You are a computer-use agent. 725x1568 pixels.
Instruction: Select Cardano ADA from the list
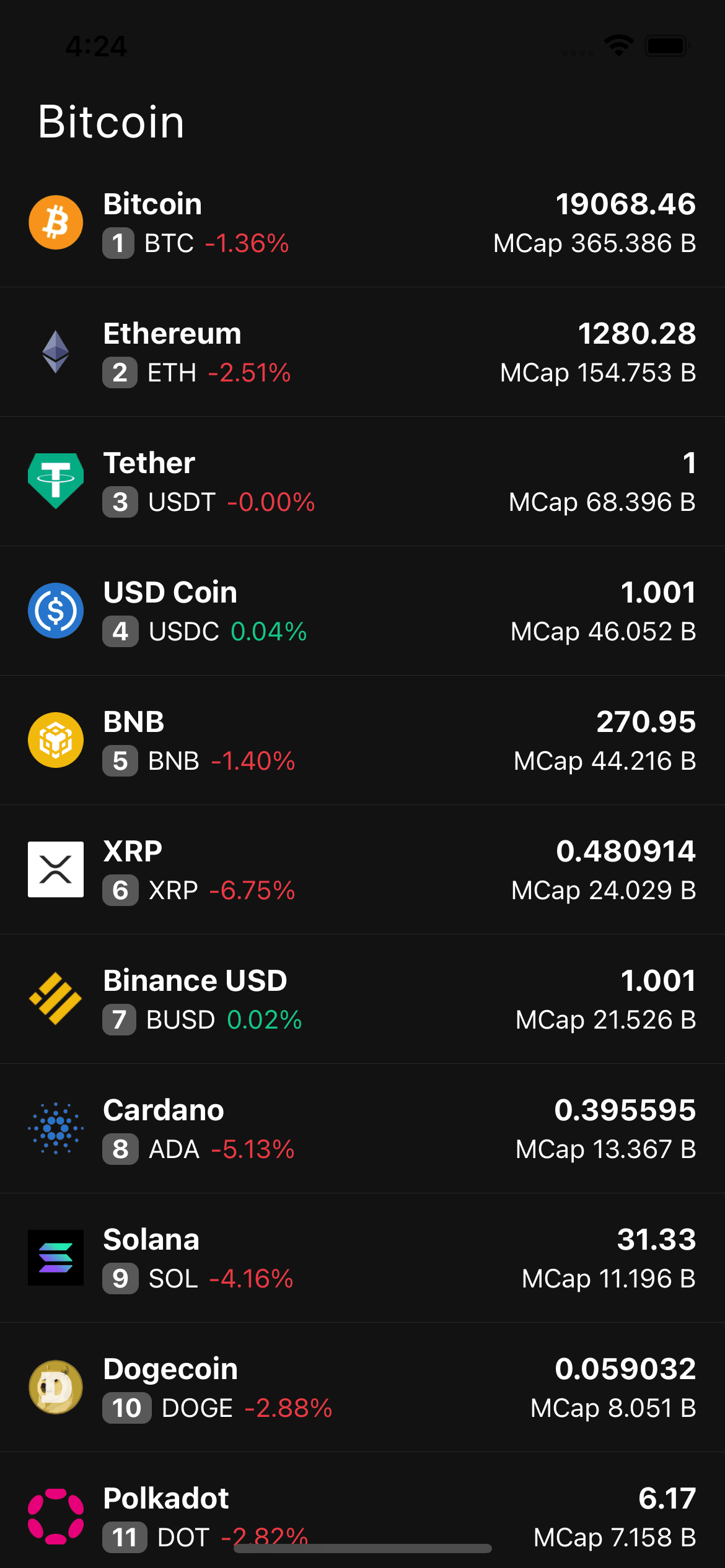pos(362,1129)
